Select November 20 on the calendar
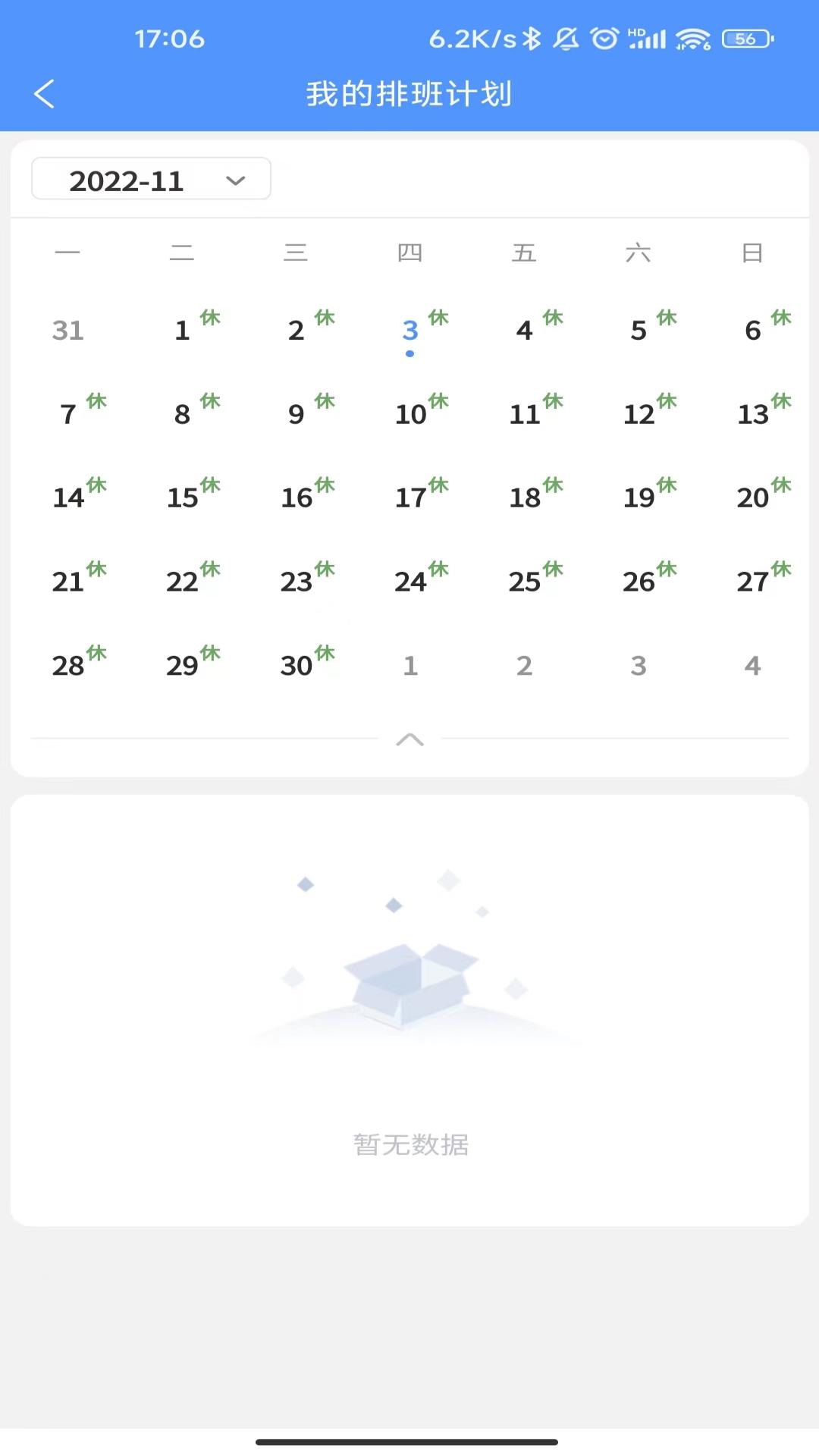Screen dimensions: 819x1456 point(752,497)
